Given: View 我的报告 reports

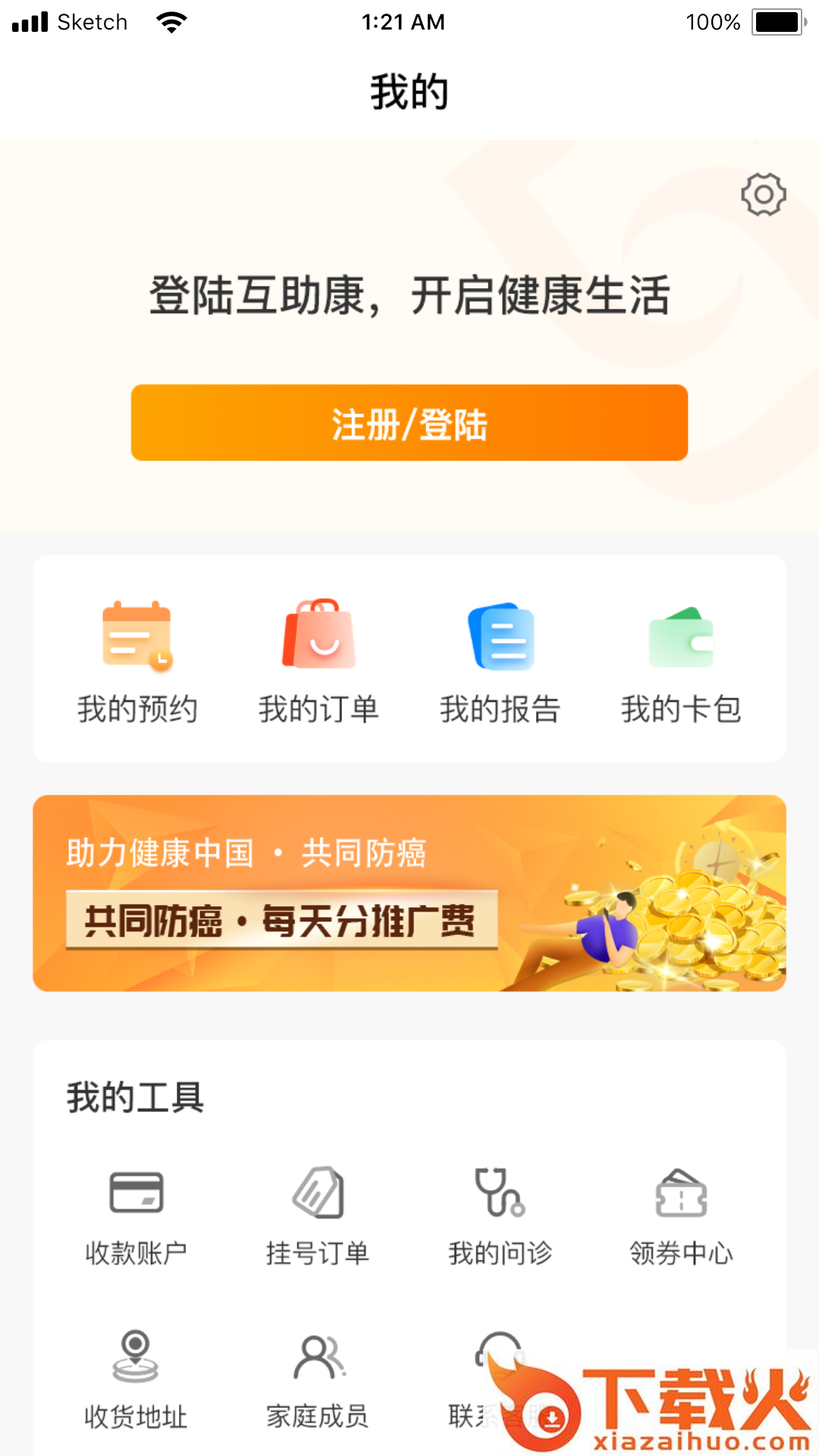Looking at the screenshot, I should tap(500, 661).
